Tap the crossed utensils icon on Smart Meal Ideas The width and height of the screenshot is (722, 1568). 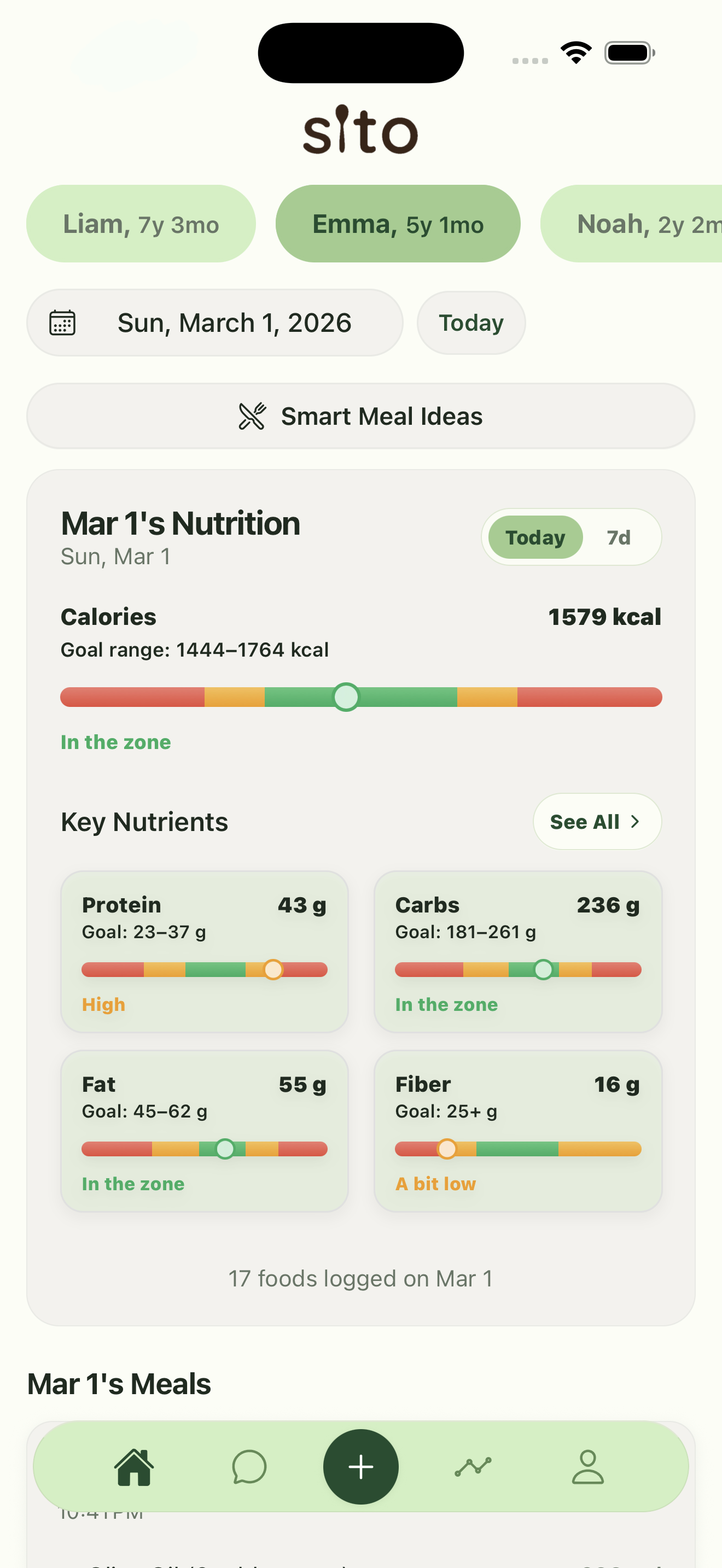[252, 416]
